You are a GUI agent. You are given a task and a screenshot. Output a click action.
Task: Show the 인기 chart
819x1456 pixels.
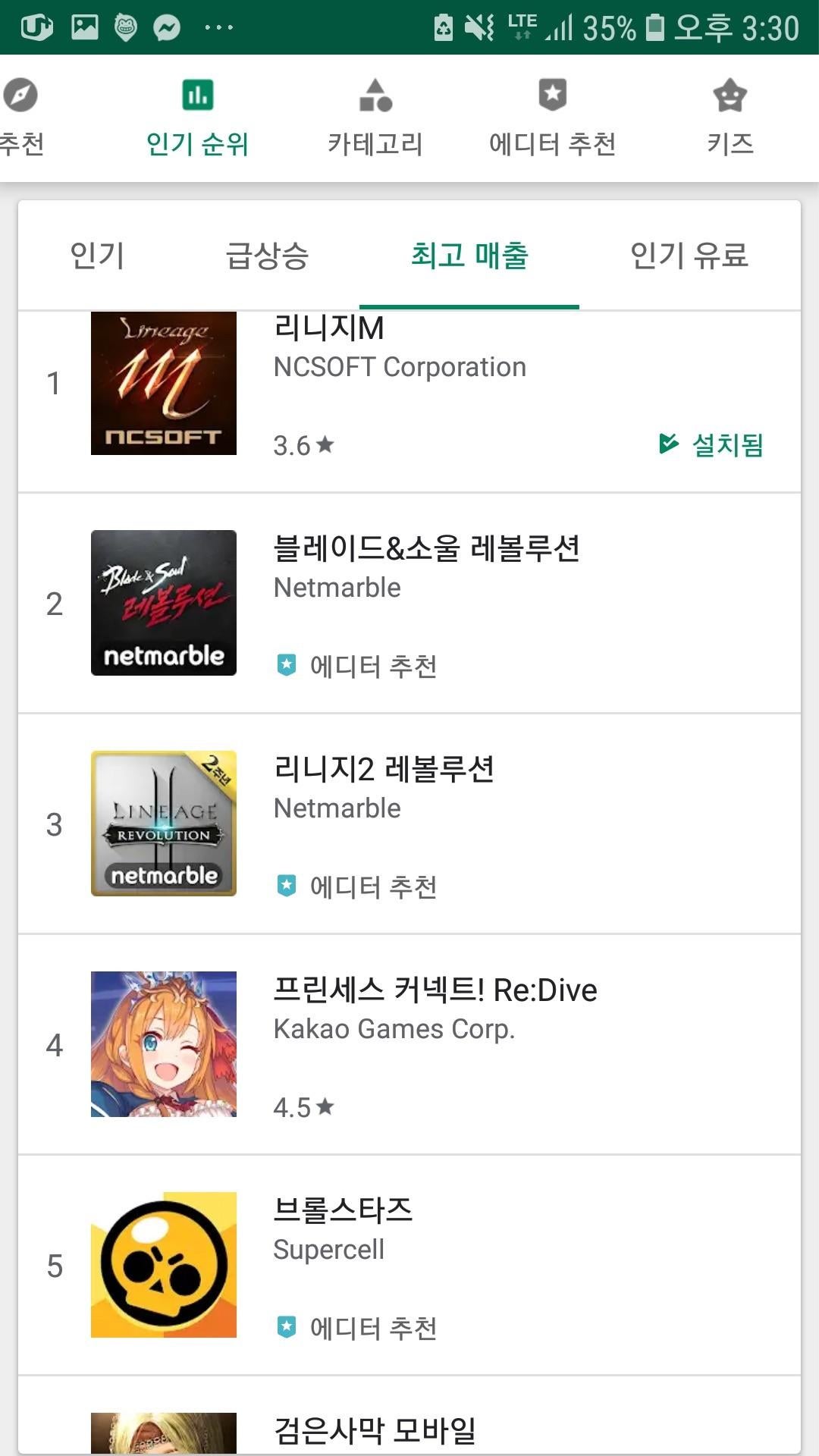coord(97,256)
